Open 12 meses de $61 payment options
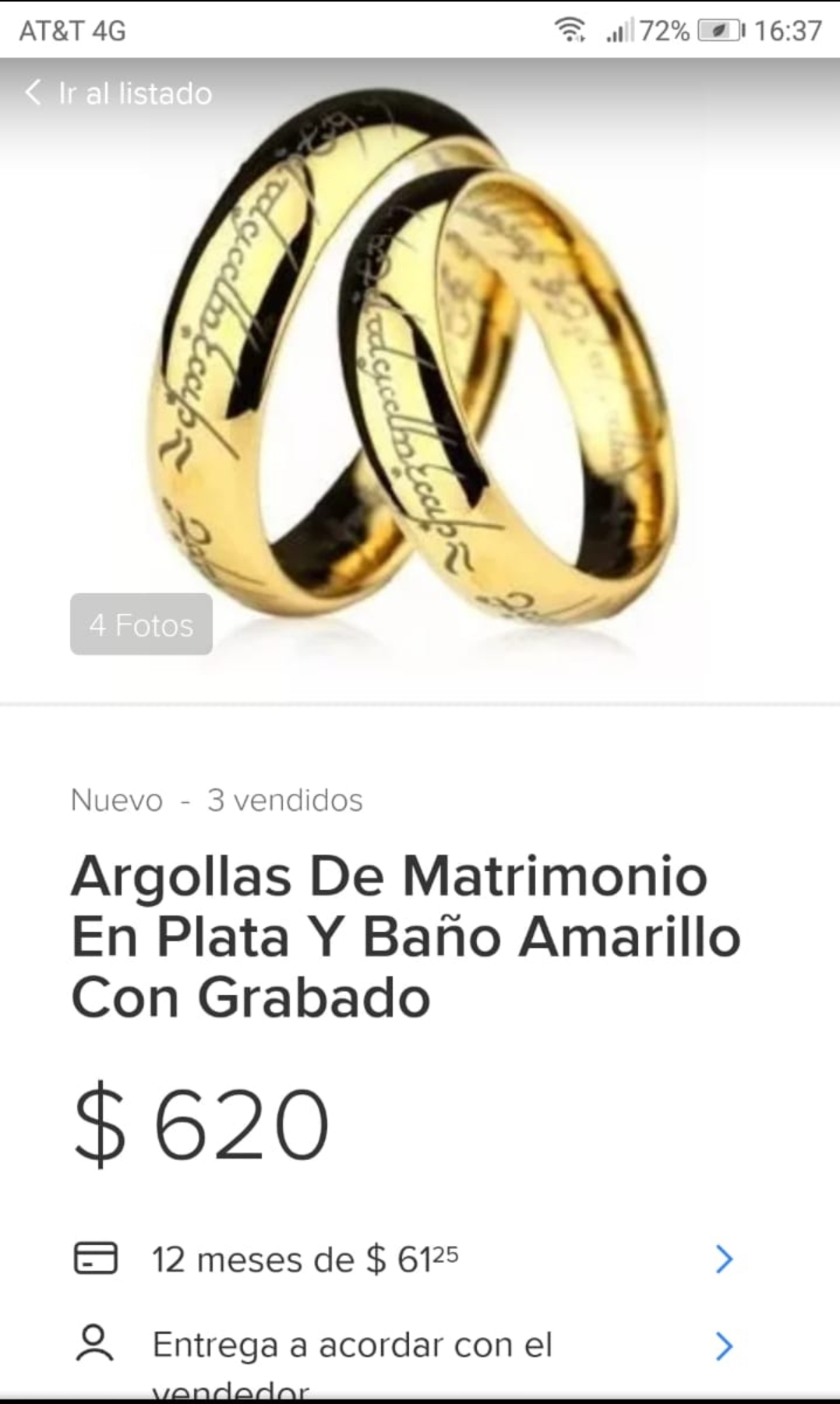Viewport: 840px width, 1404px height. (x=404, y=1259)
